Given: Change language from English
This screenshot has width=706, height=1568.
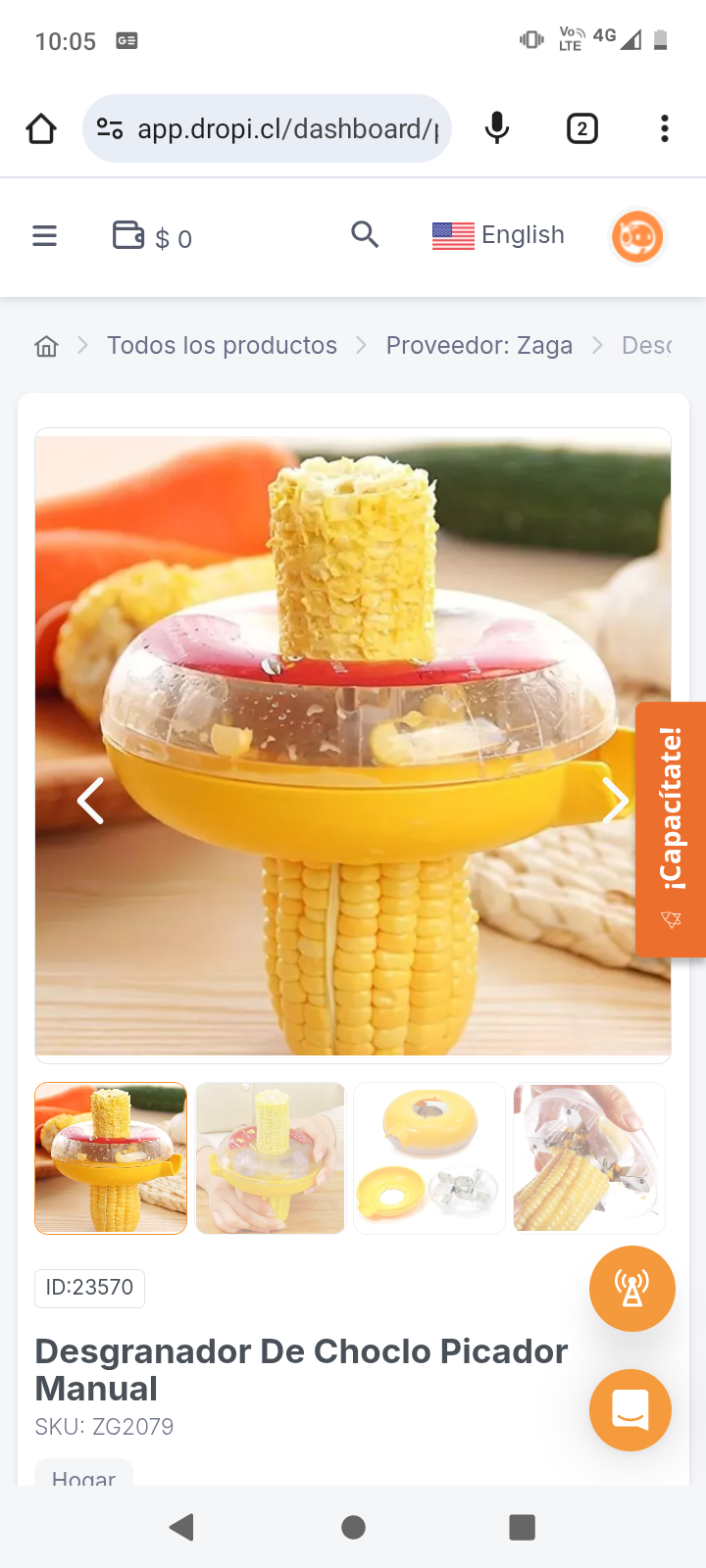Looking at the screenshot, I should 499,235.
